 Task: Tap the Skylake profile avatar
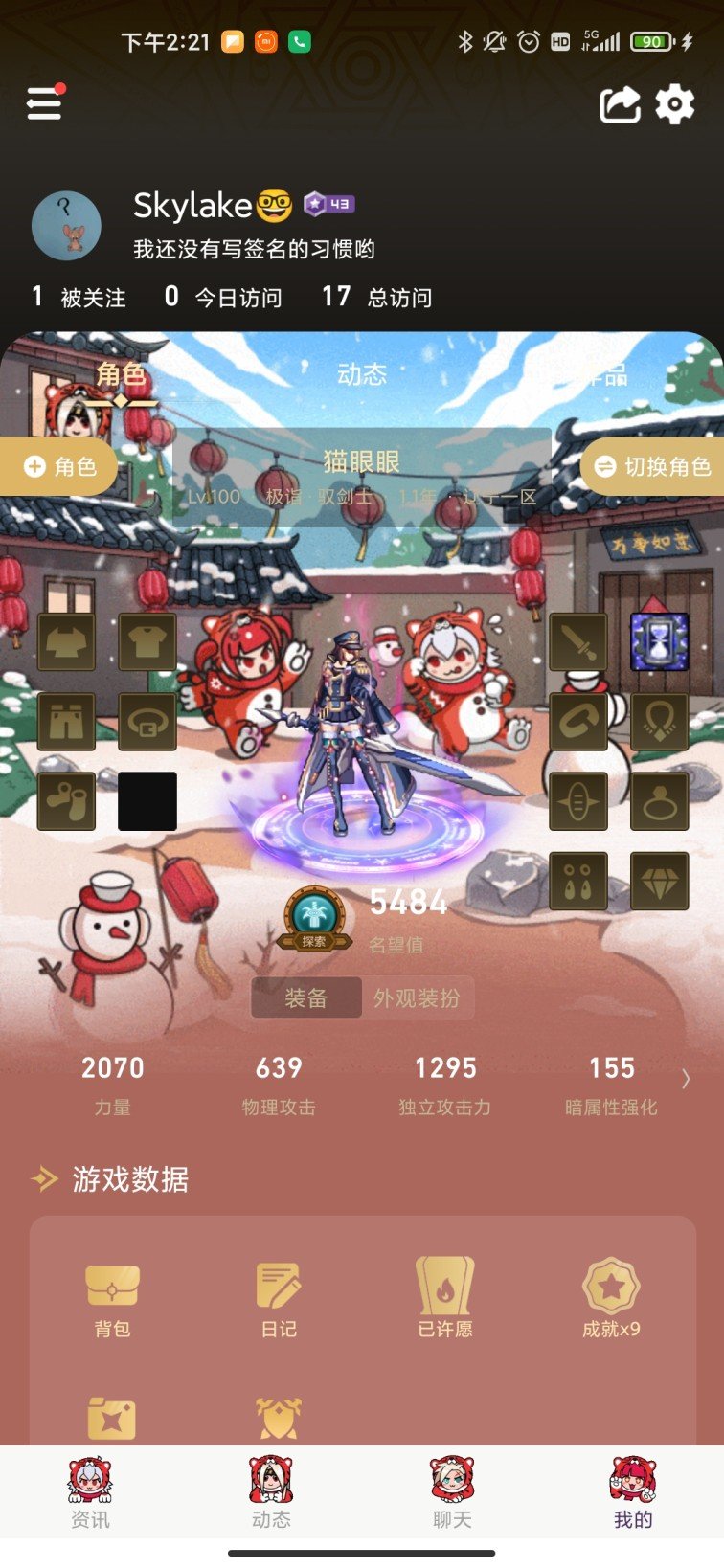[x=66, y=226]
